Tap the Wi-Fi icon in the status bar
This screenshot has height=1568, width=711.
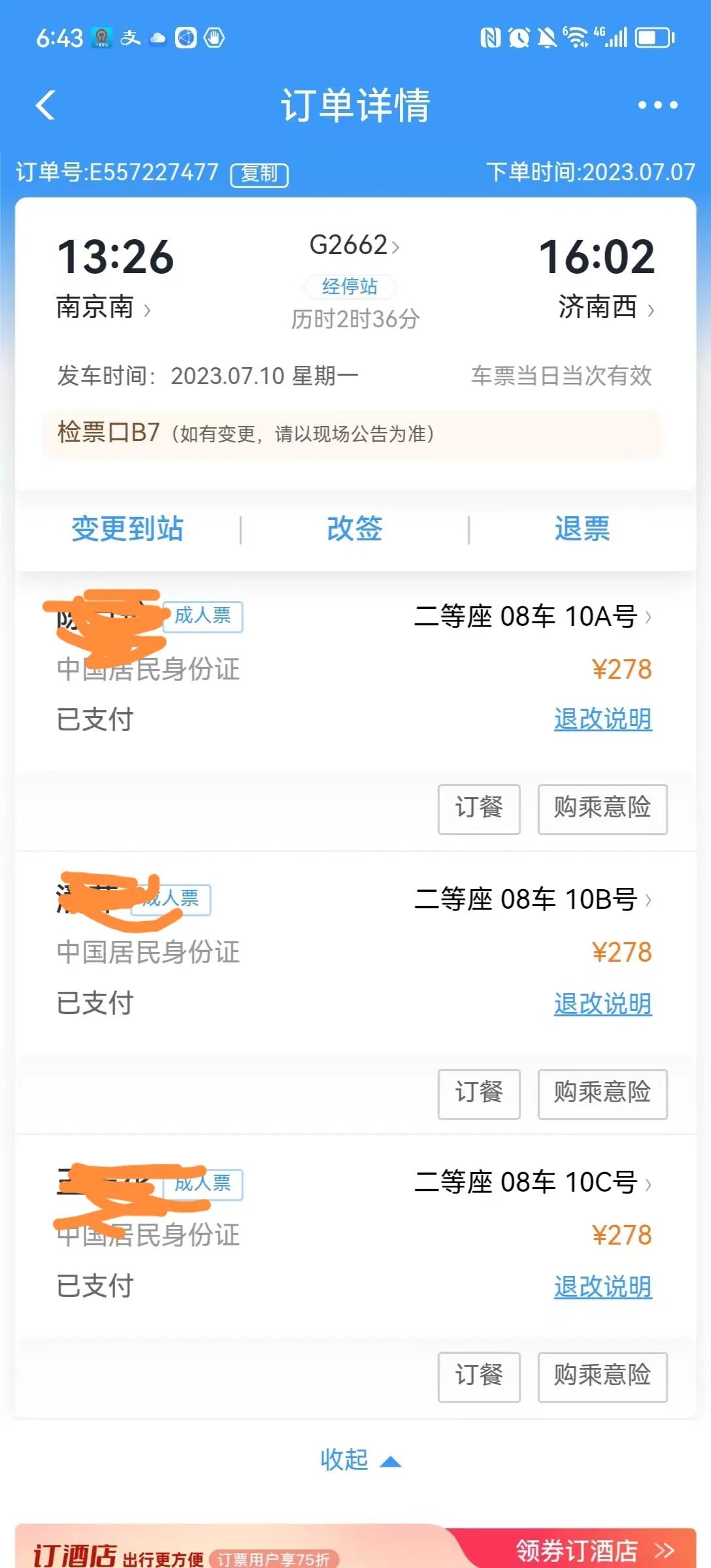point(580,39)
